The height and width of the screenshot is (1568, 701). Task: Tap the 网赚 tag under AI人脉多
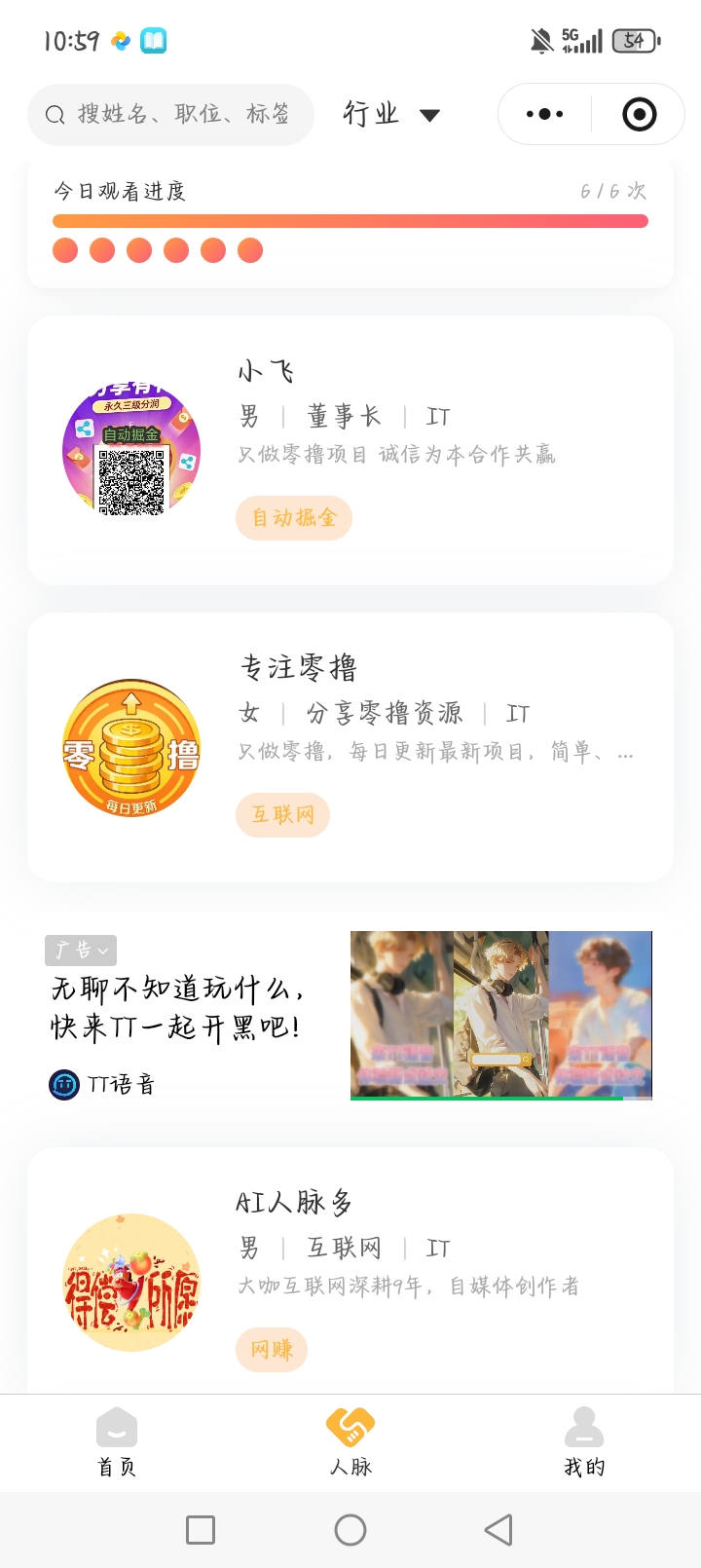pyautogui.click(x=272, y=1350)
